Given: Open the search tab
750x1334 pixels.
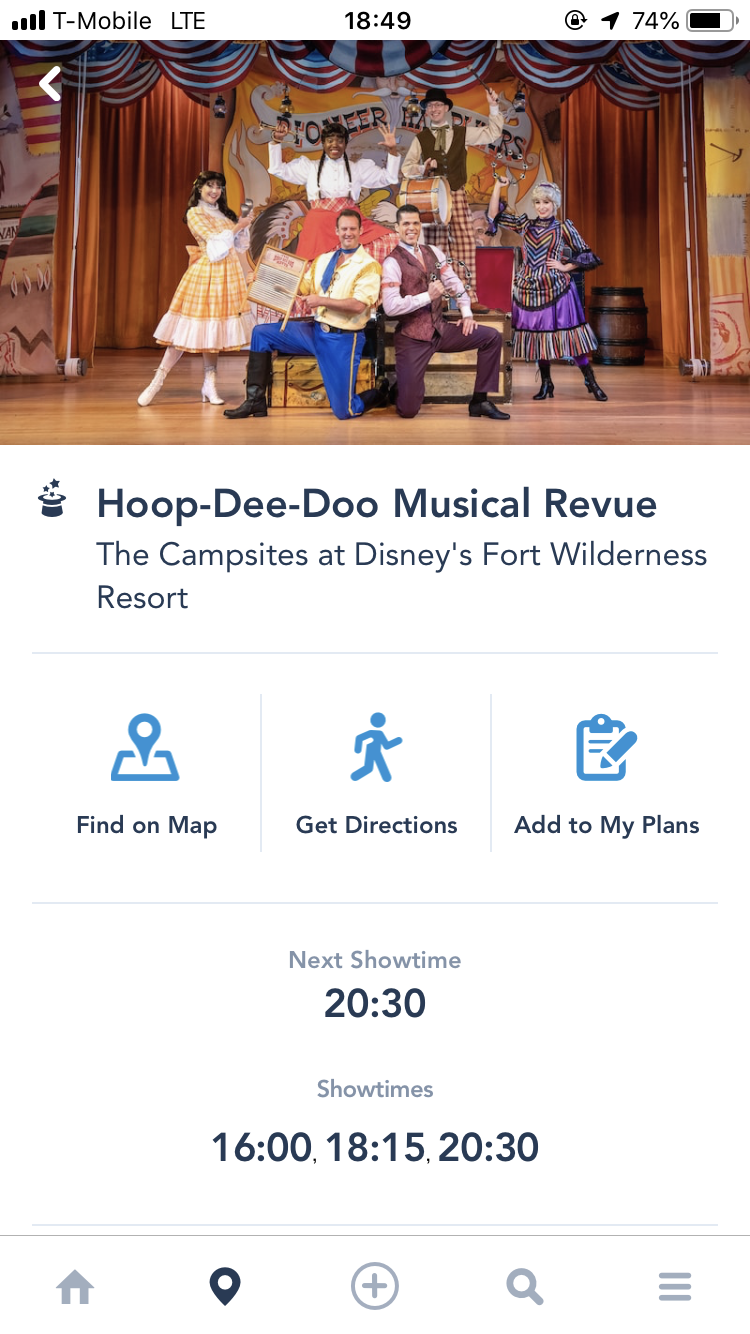Looking at the screenshot, I should coord(525,1286).
